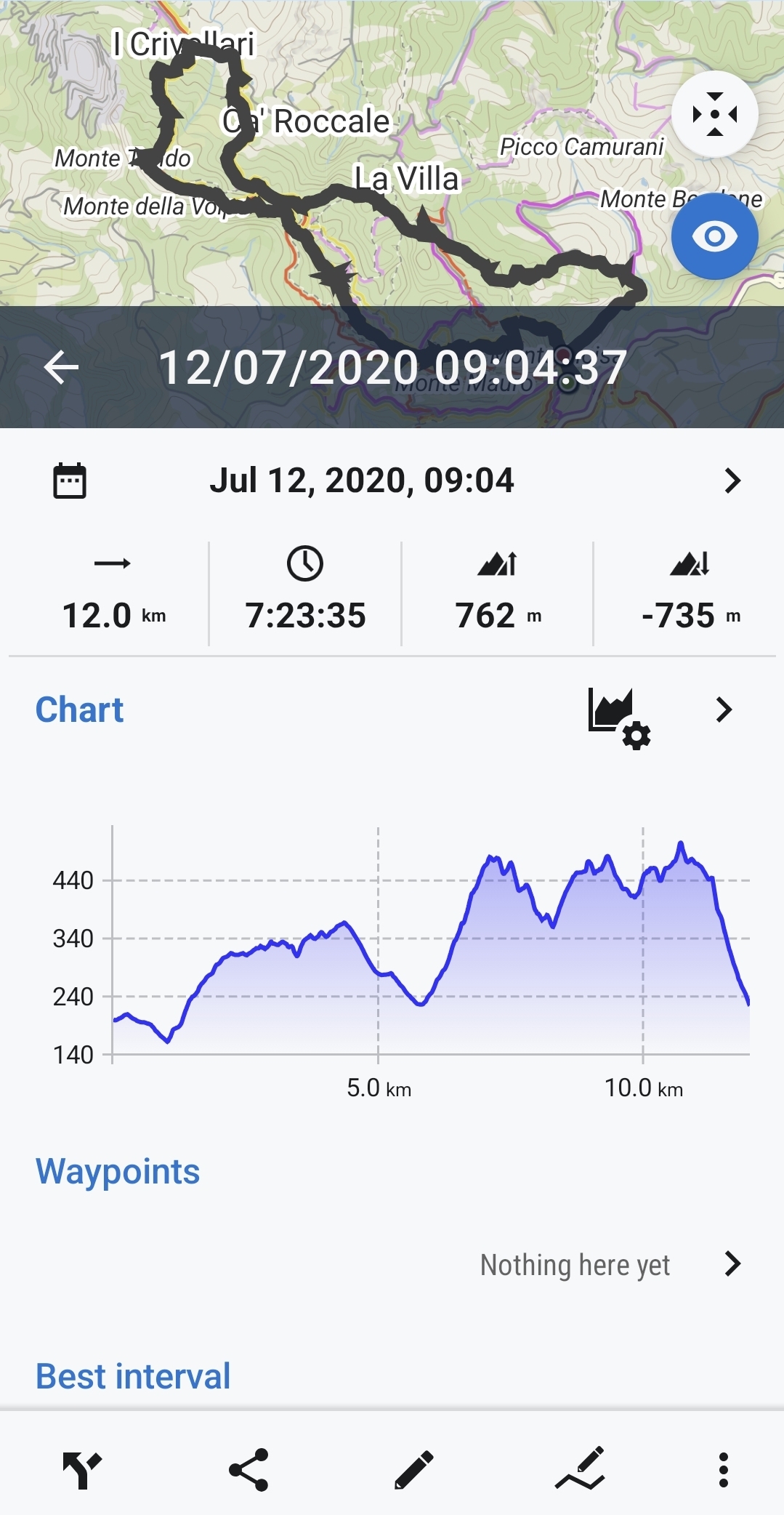Center the track on the map
Screen dimensions: 784x1515
715,114
